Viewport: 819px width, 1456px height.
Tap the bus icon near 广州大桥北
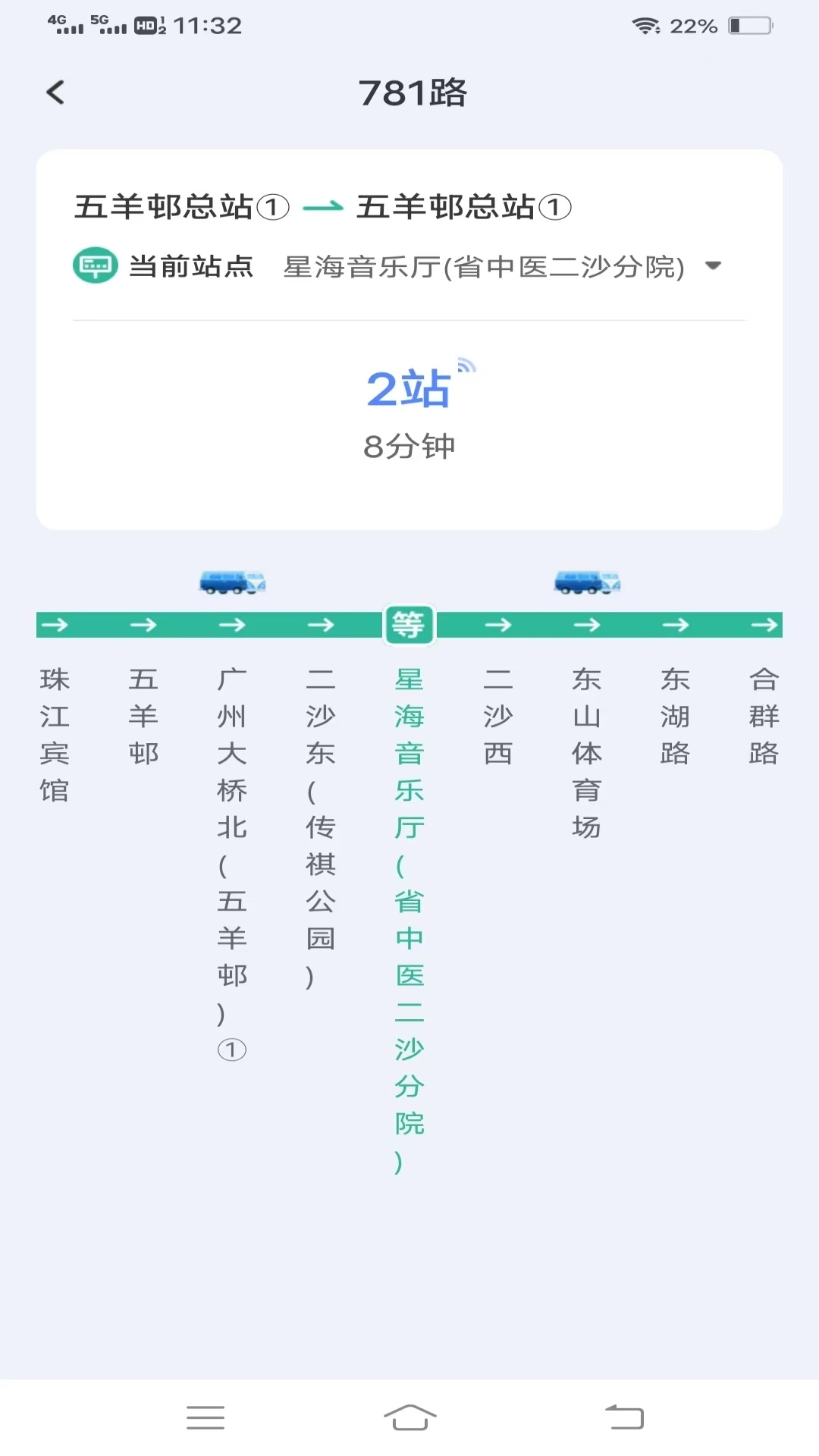232,582
